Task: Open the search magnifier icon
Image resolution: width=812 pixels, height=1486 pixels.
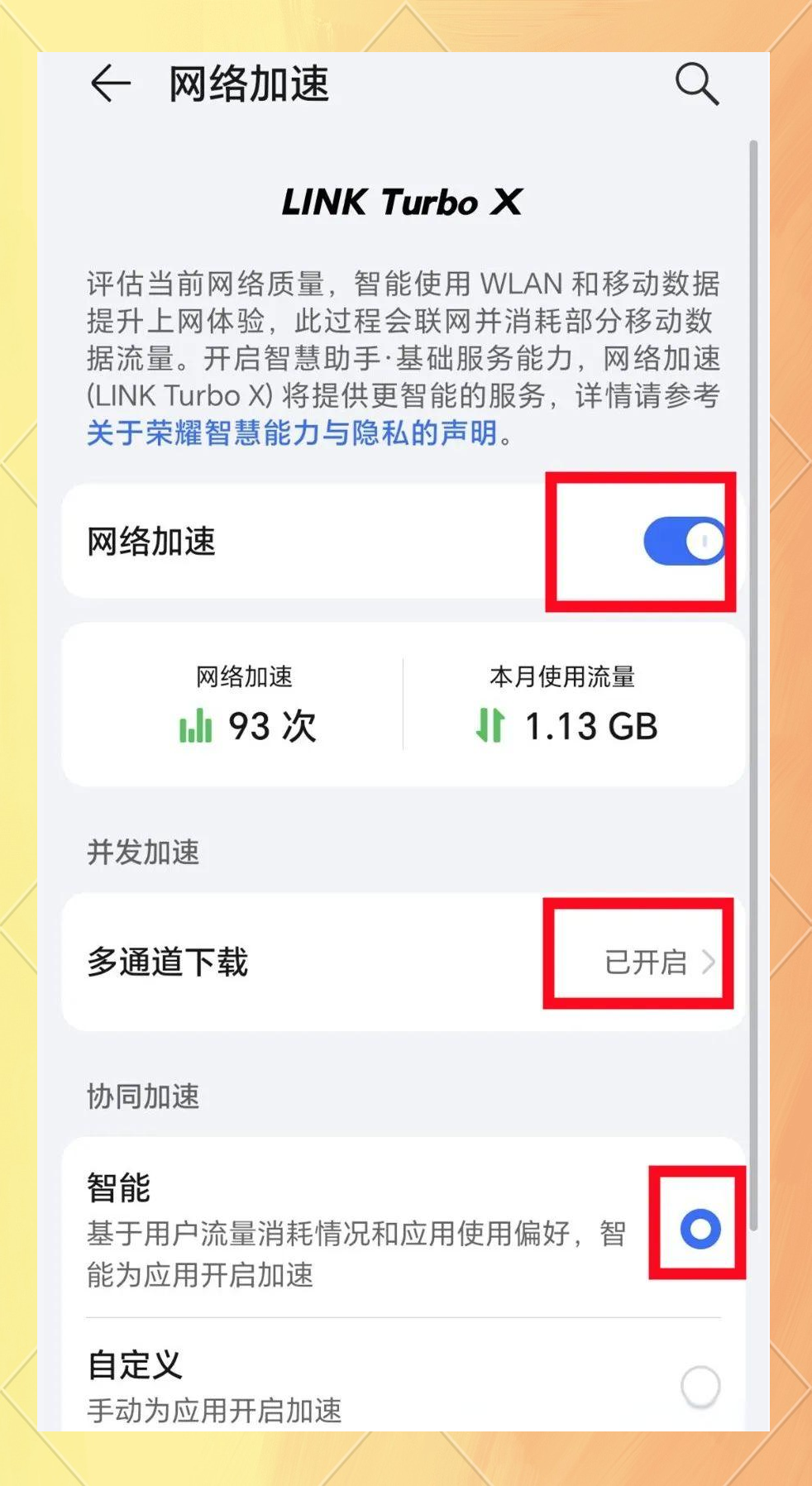Action: [697, 84]
